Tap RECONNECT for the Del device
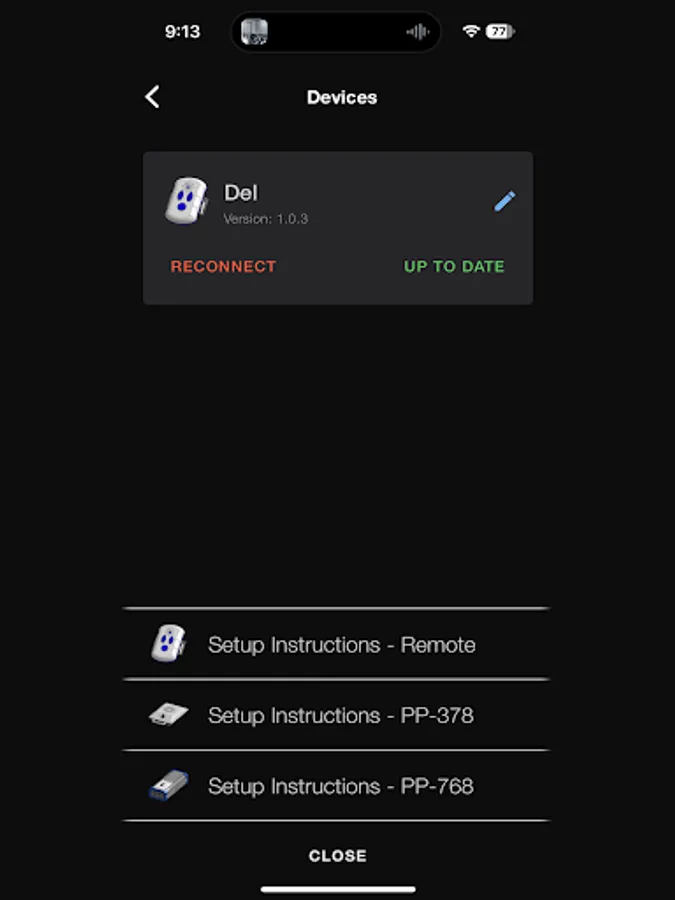The height and width of the screenshot is (900, 675). pos(223,266)
